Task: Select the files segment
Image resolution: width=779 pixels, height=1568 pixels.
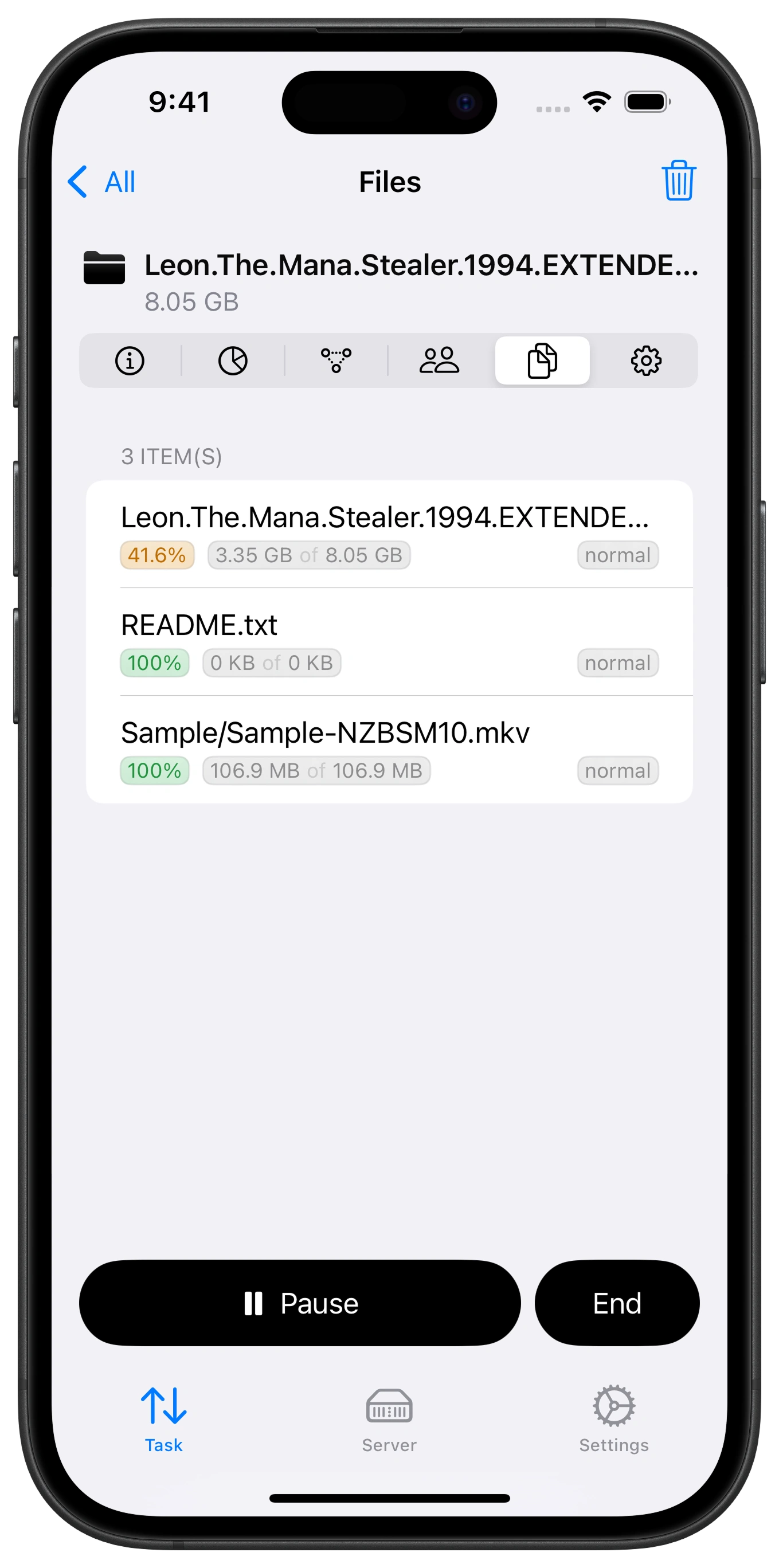Action: (542, 360)
